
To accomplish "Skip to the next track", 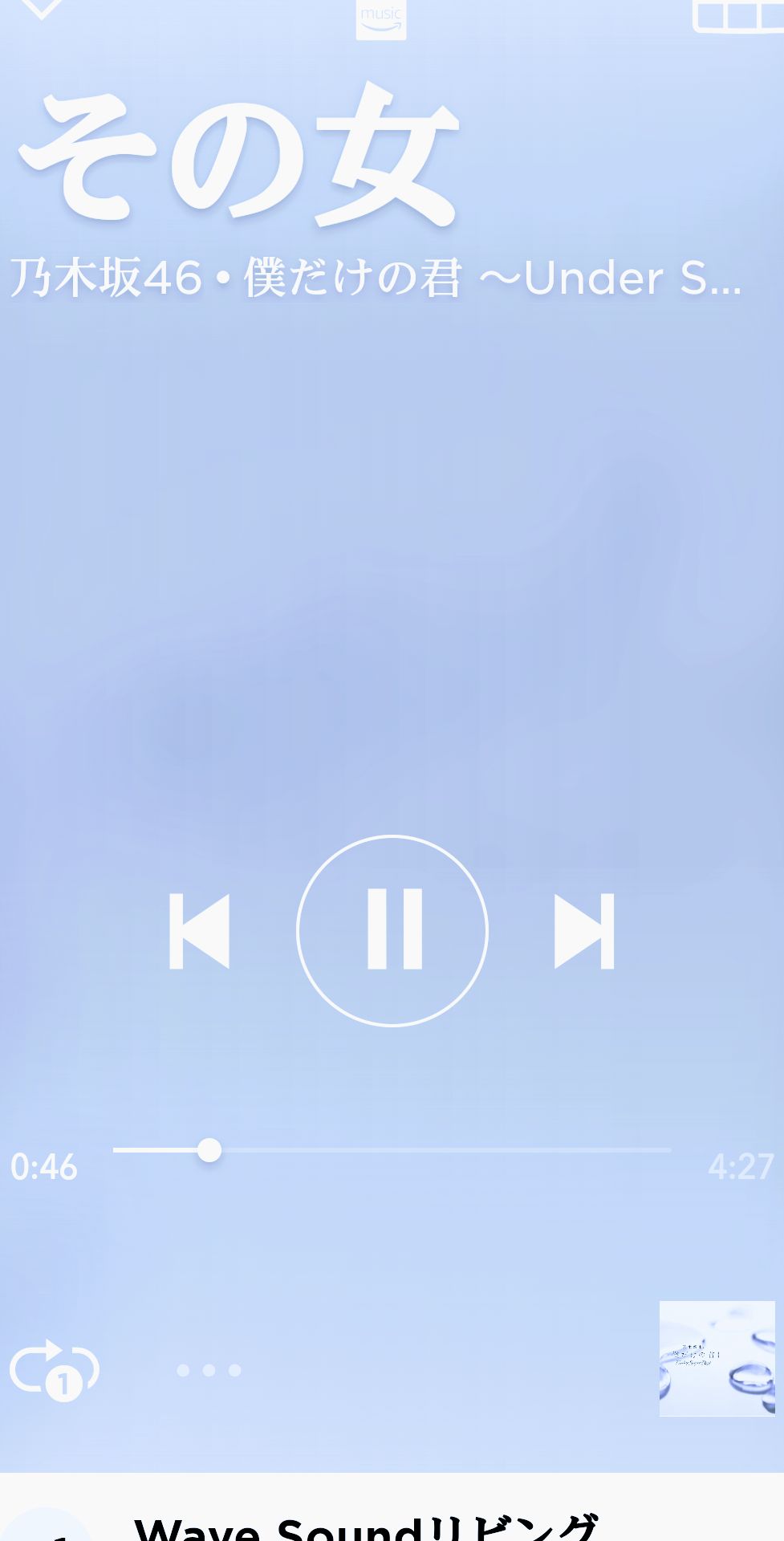I will tap(584, 931).
